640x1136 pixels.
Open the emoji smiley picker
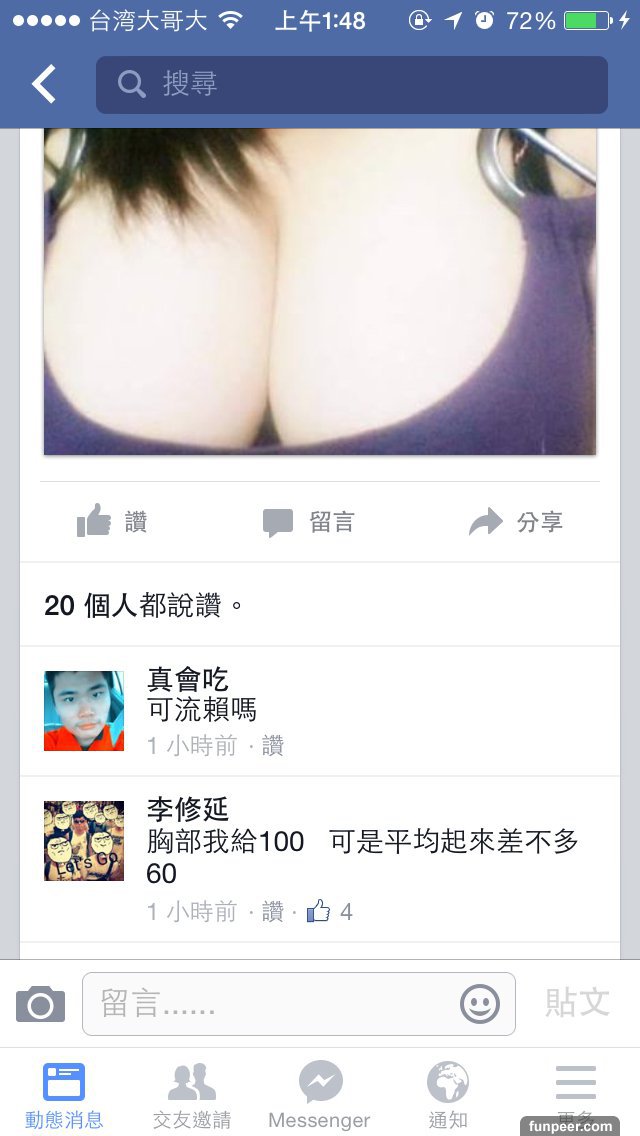click(480, 1004)
